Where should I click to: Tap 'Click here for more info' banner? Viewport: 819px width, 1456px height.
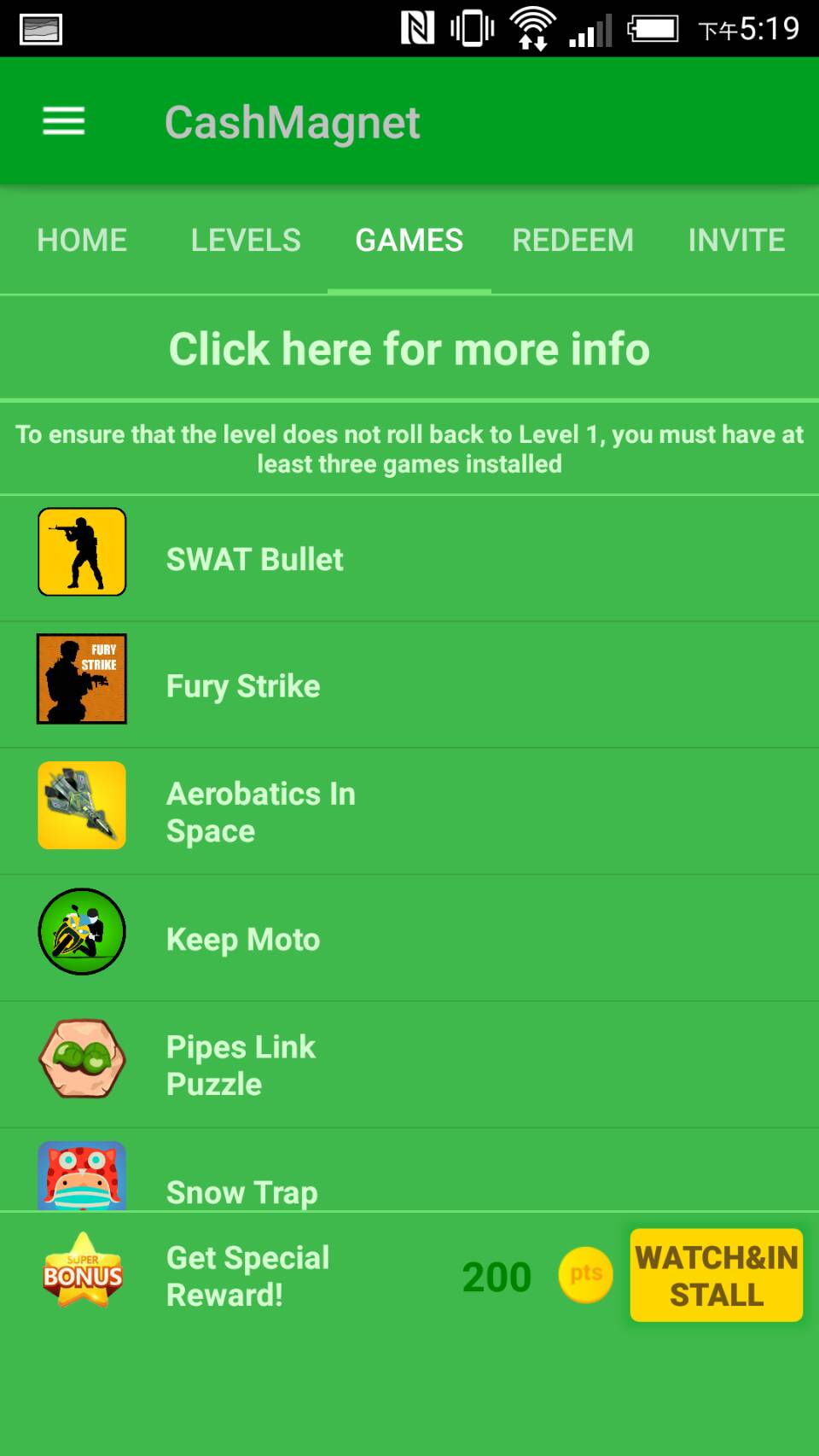pos(409,349)
